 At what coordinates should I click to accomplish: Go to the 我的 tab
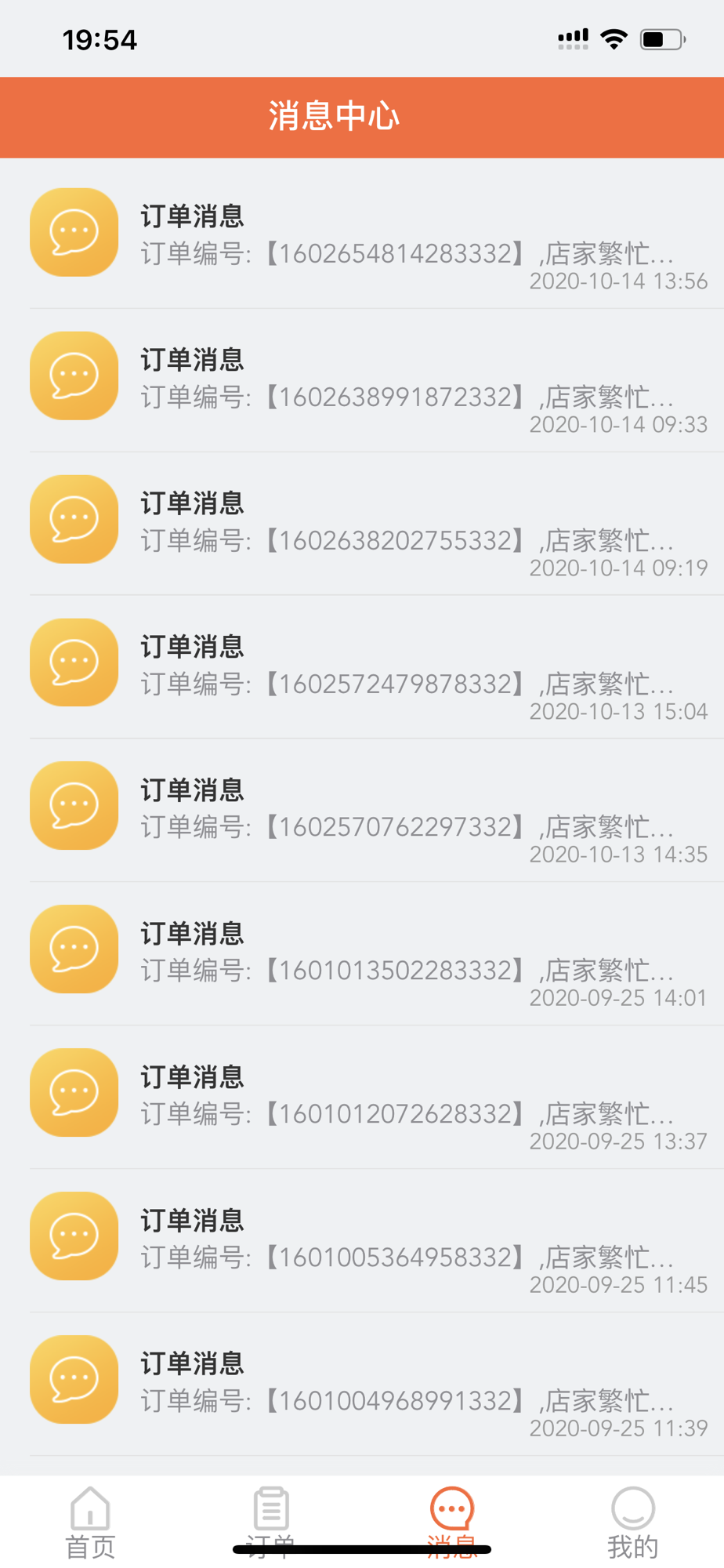click(x=633, y=1523)
